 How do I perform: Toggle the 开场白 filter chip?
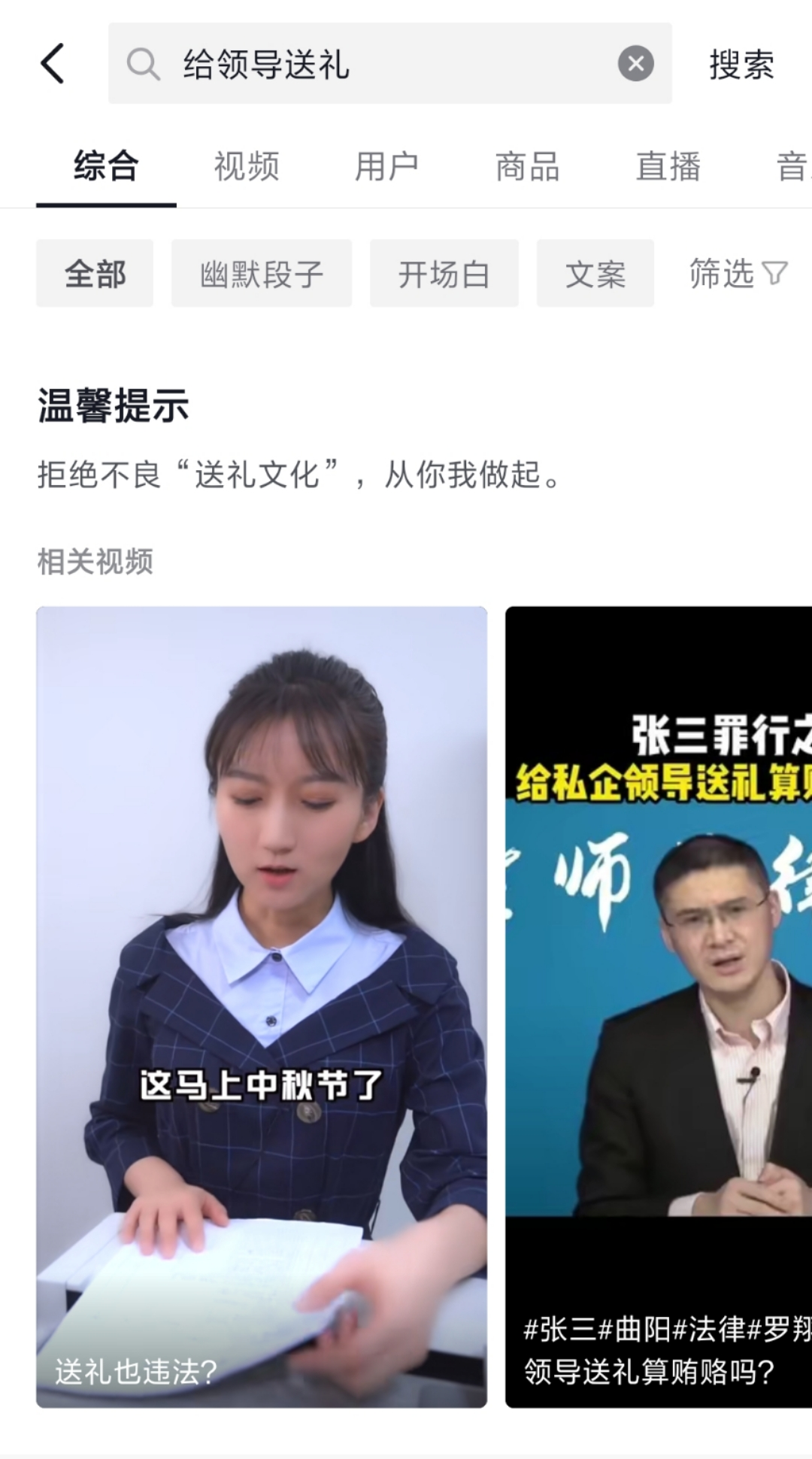tap(444, 273)
